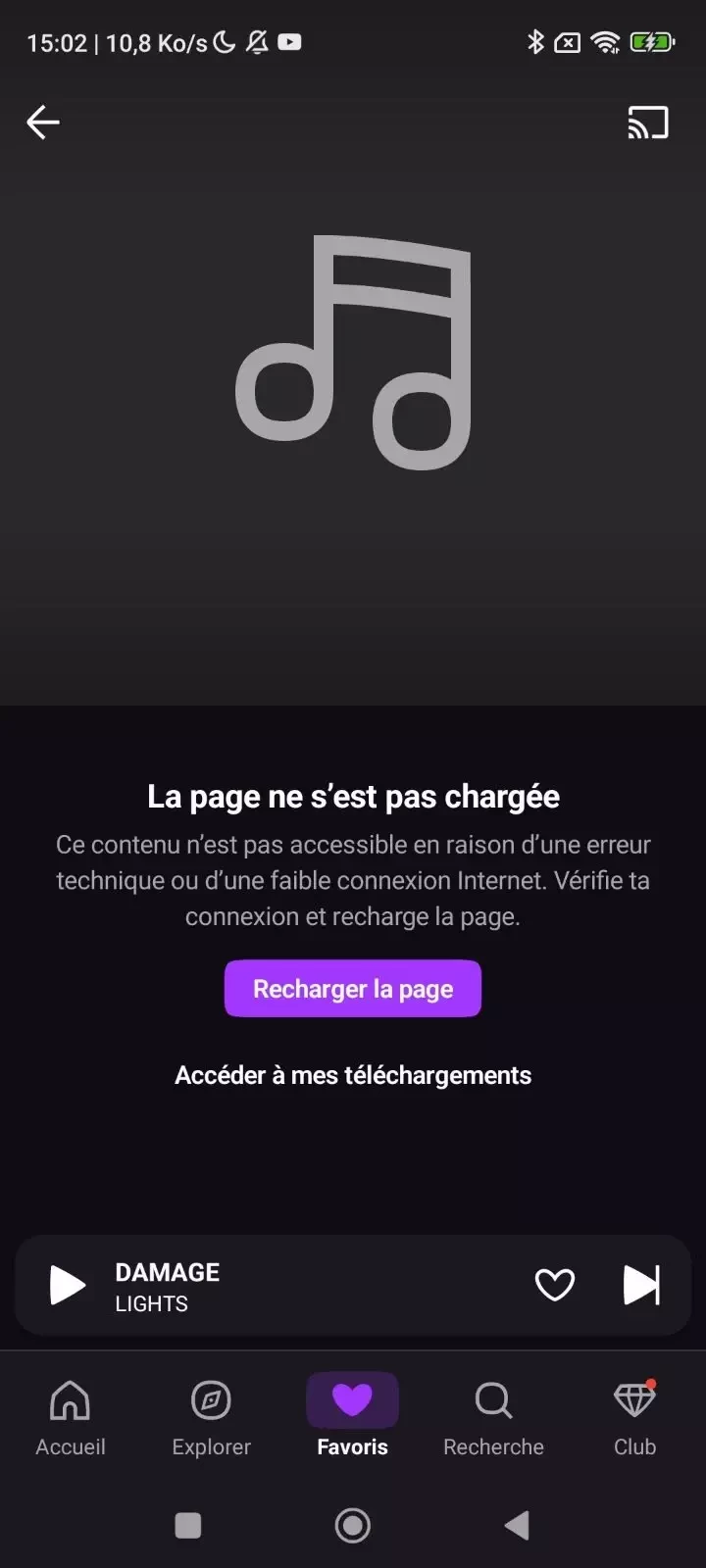Tap the system home button
Image resolution: width=706 pixels, height=1568 pixels.
353,1525
